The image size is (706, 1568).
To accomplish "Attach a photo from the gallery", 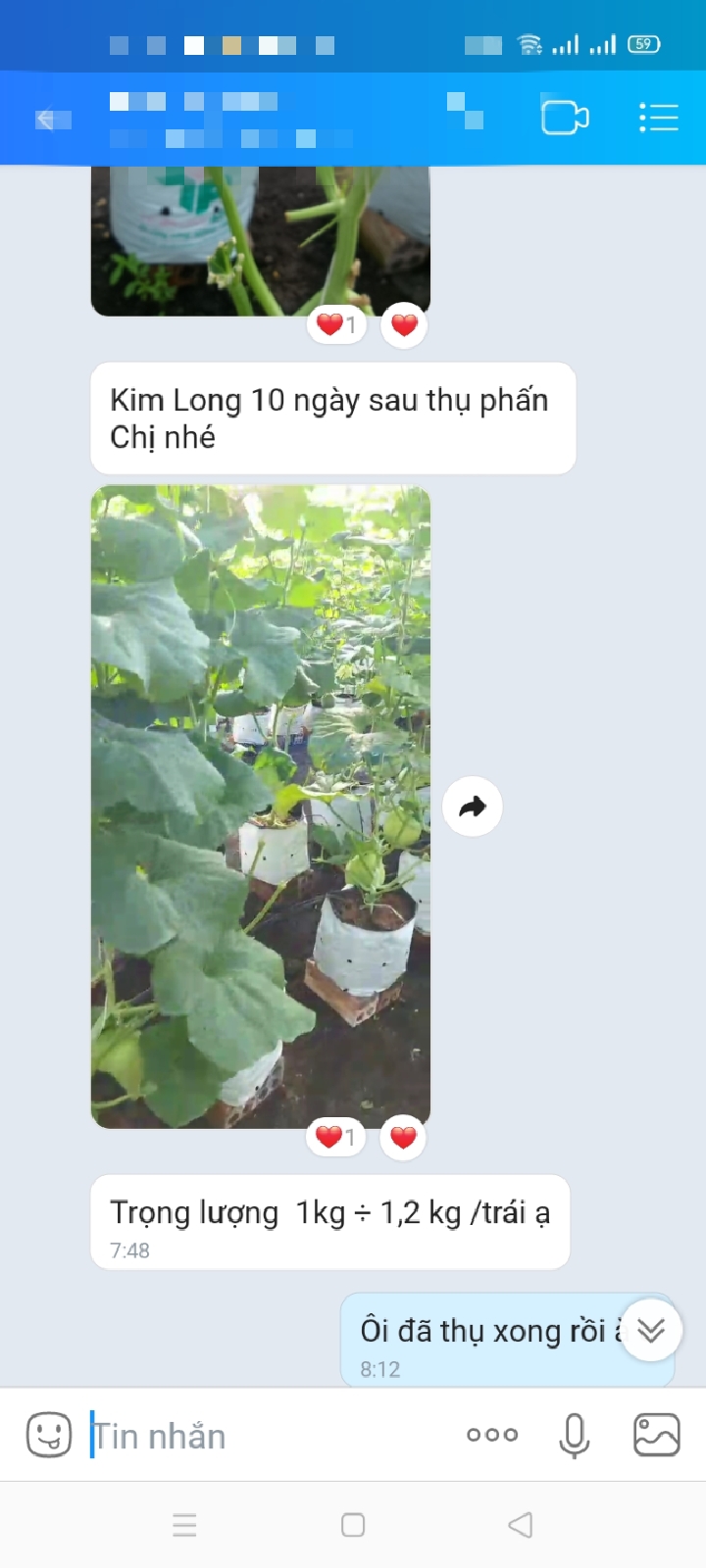I will (x=656, y=1435).
